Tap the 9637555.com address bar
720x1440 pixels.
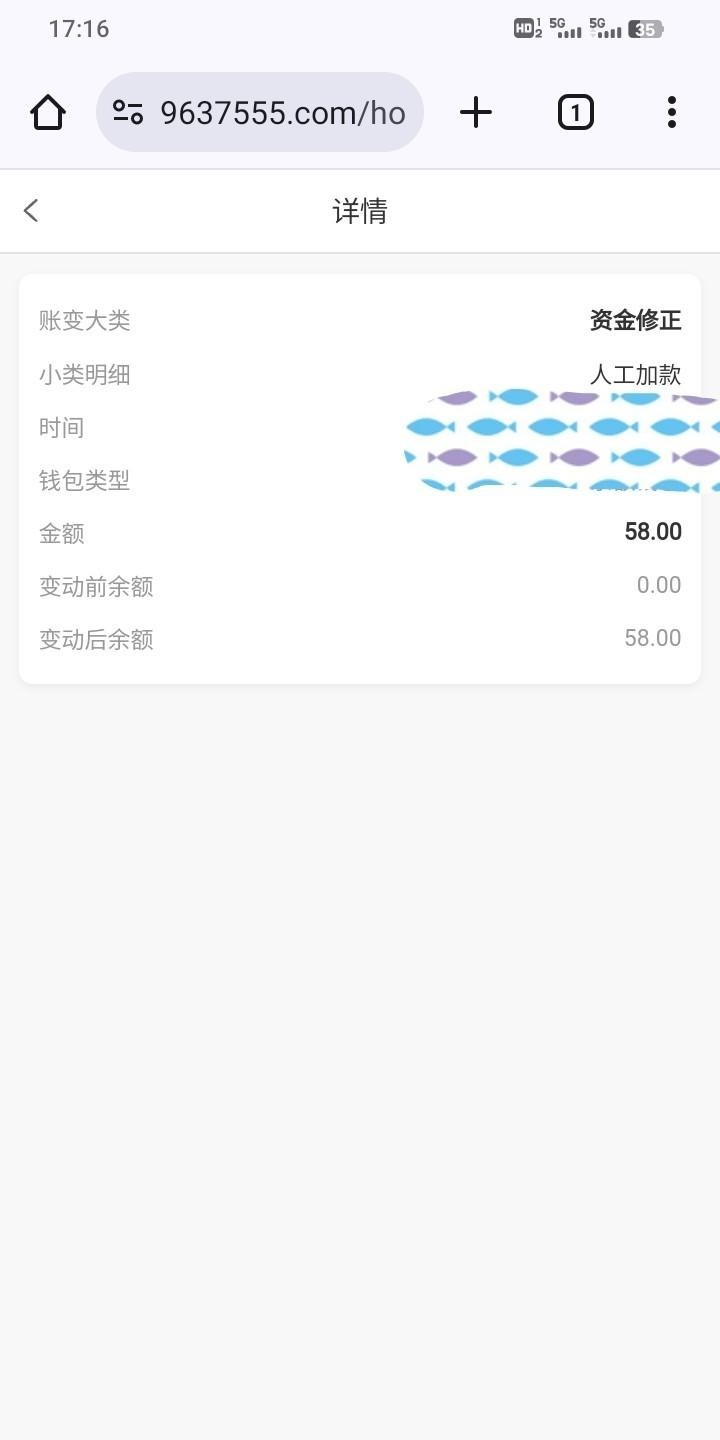coord(282,112)
